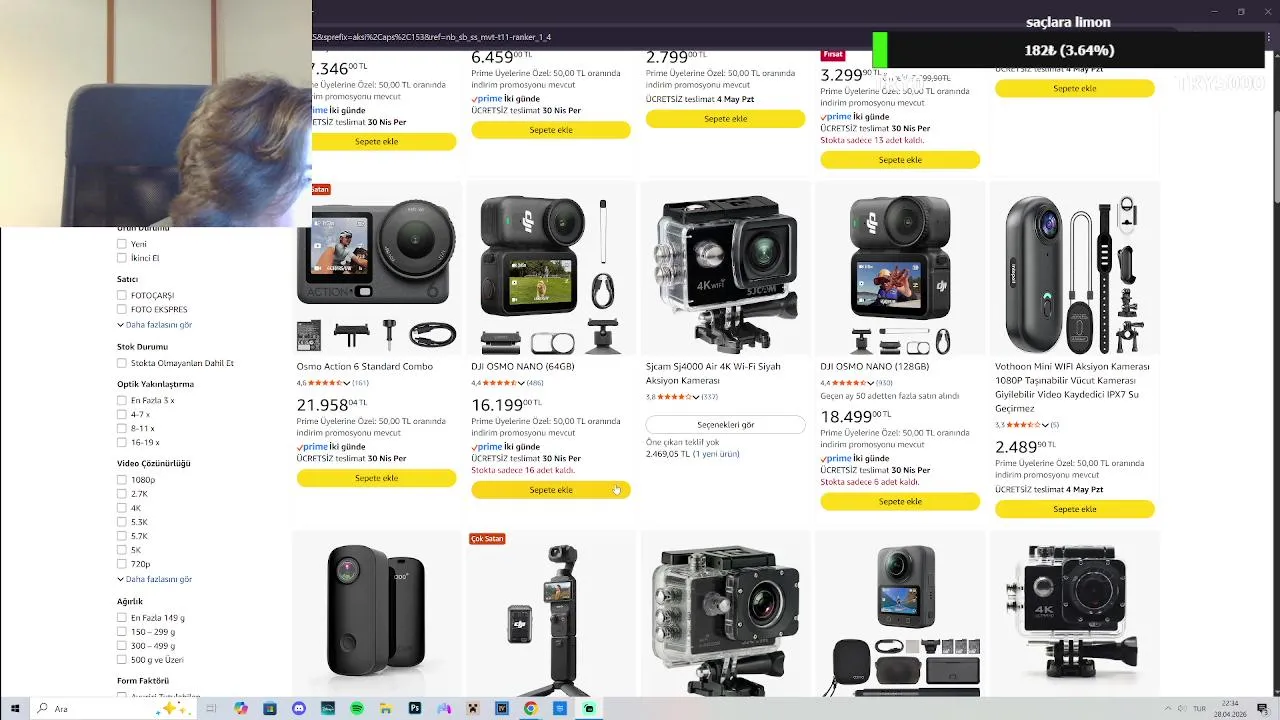Filter by seller FOTOÇARŞI
The image size is (1280, 720).
(x=122, y=296)
